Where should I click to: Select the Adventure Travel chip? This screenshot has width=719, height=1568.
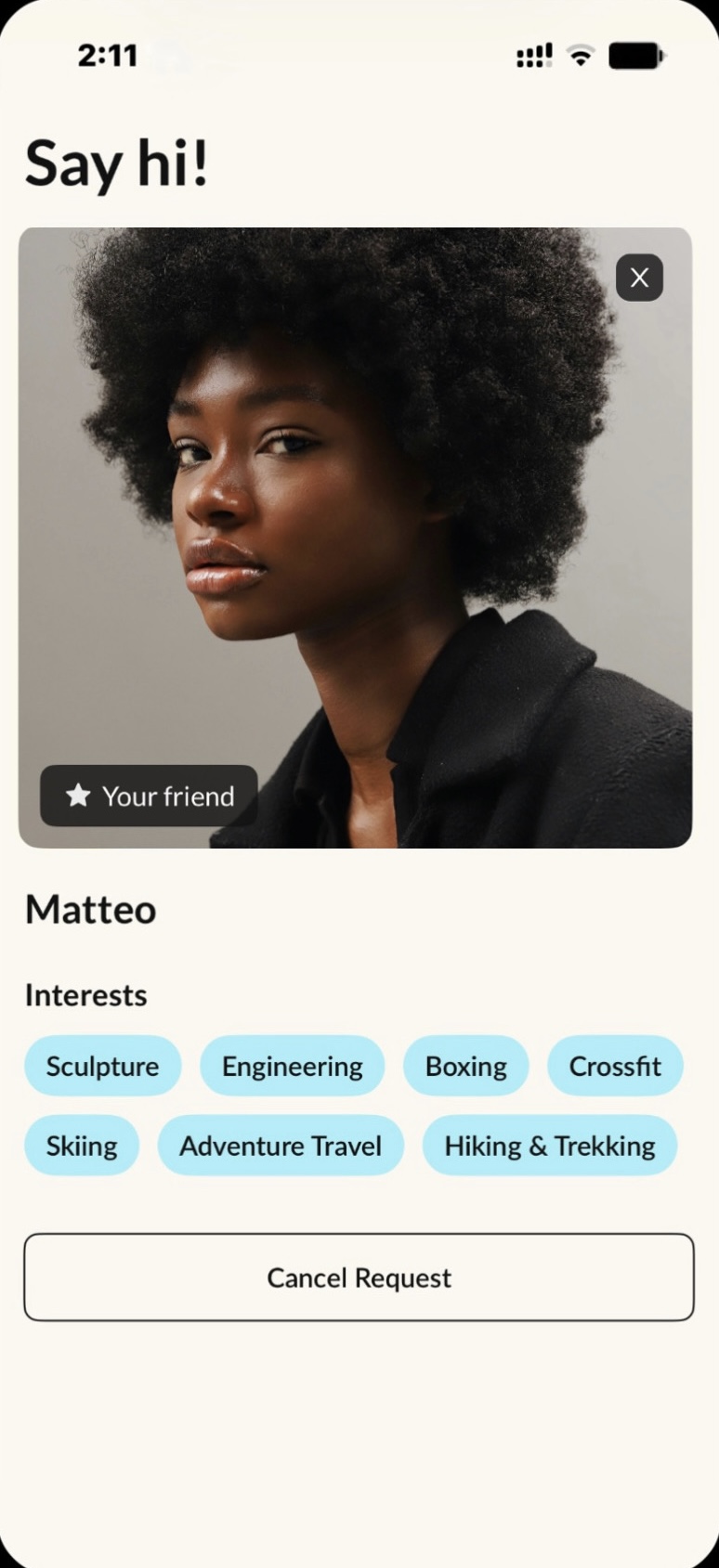click(281, 1146)
